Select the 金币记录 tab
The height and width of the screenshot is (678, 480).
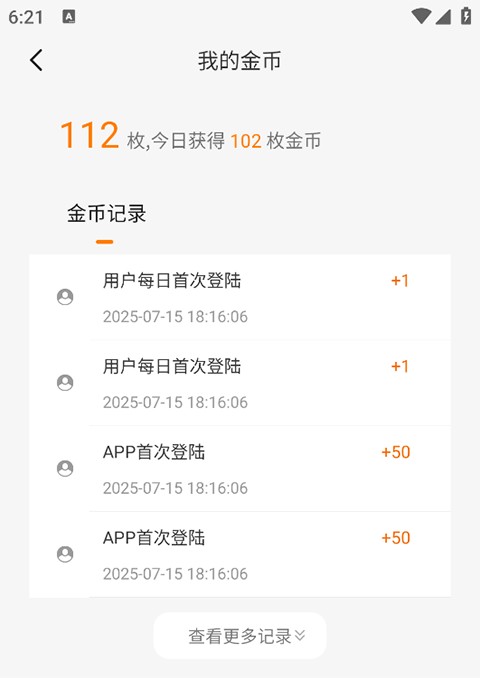(x=106, y=214)
